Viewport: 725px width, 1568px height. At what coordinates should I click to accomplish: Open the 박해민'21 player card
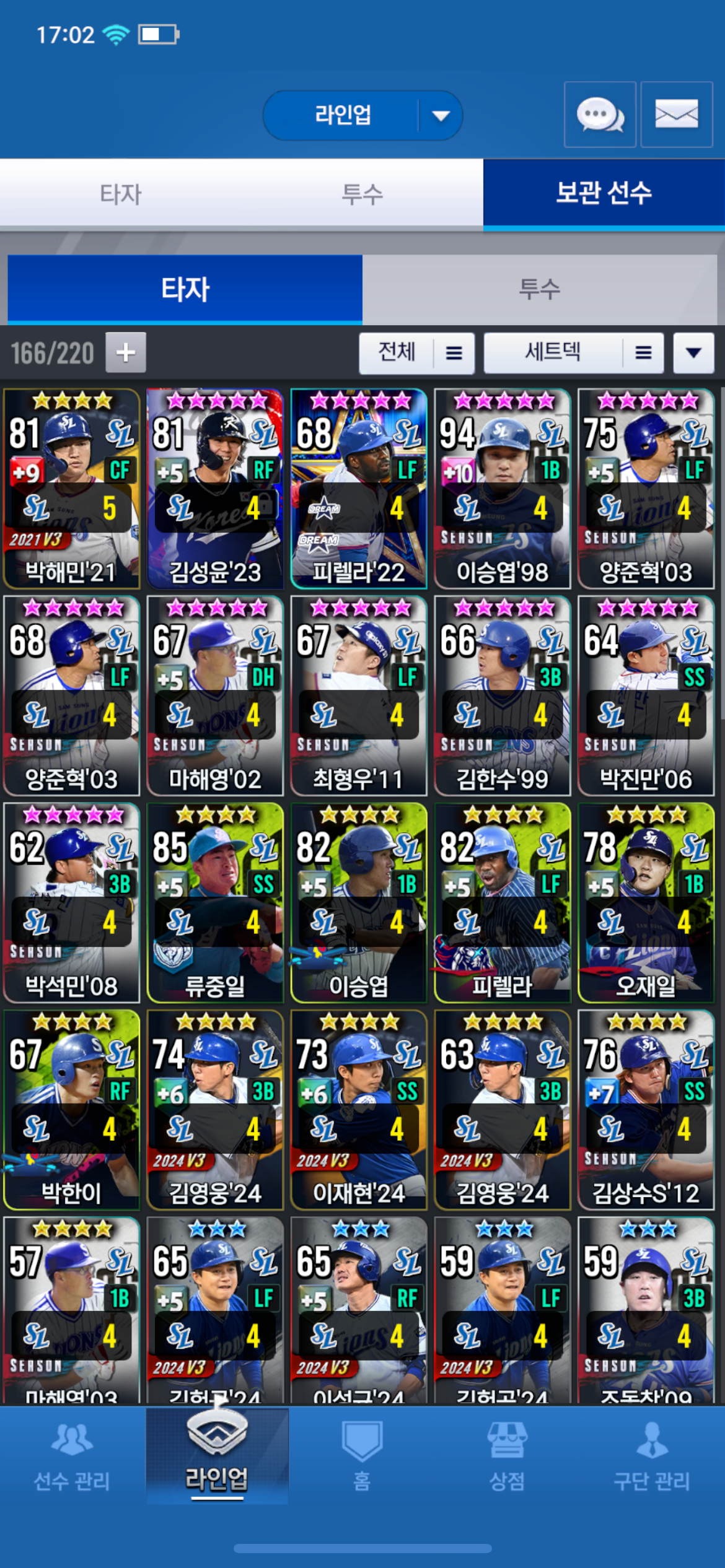[71, 489]
